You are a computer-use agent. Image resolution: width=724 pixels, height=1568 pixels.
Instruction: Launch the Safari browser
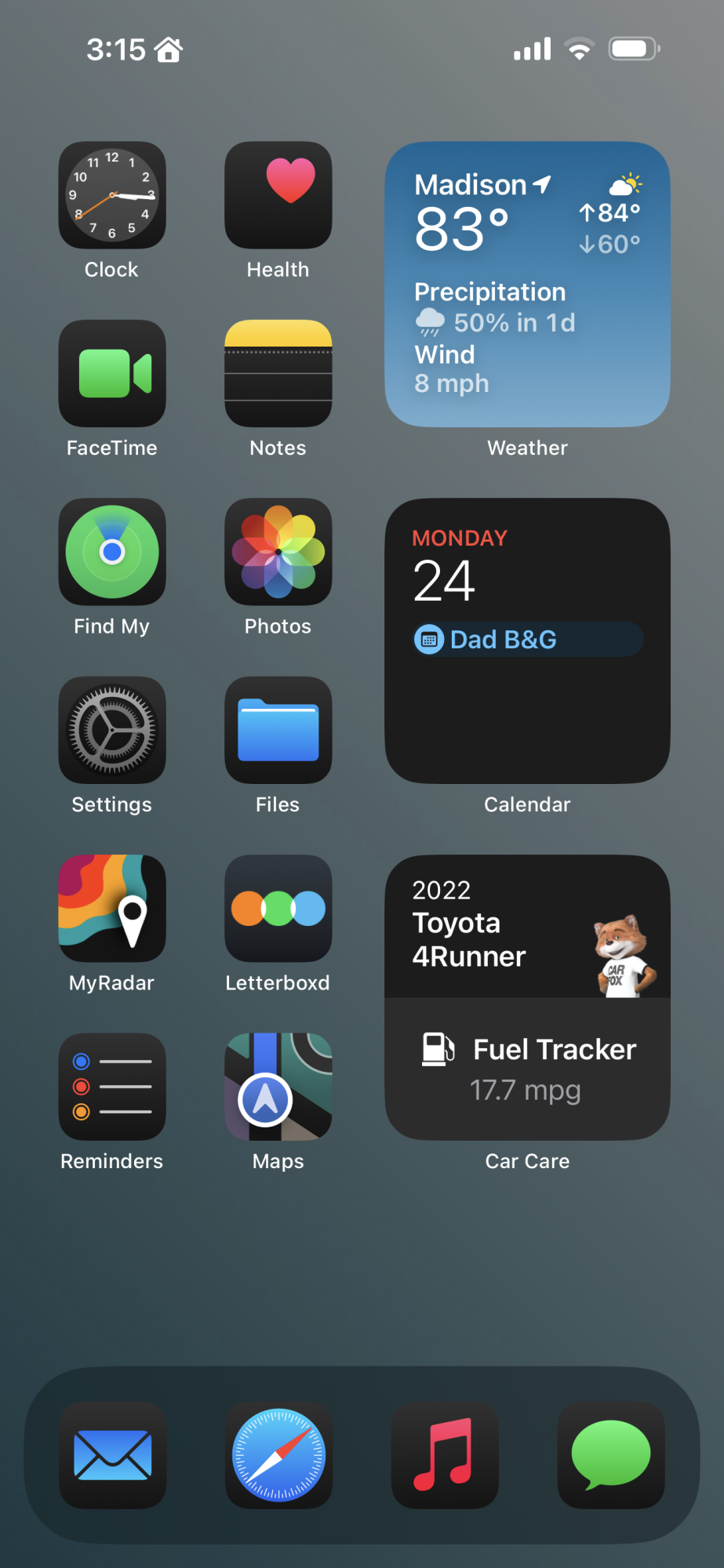pos(278,1455)
